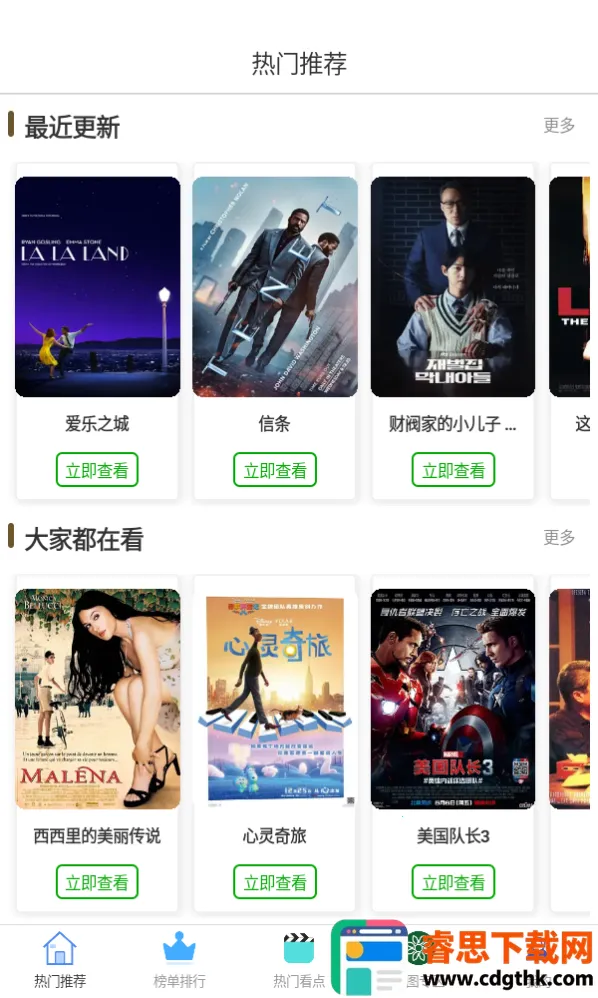
Task: Switch to the 热门推荐 tab
Action: [x=60, y=960]
